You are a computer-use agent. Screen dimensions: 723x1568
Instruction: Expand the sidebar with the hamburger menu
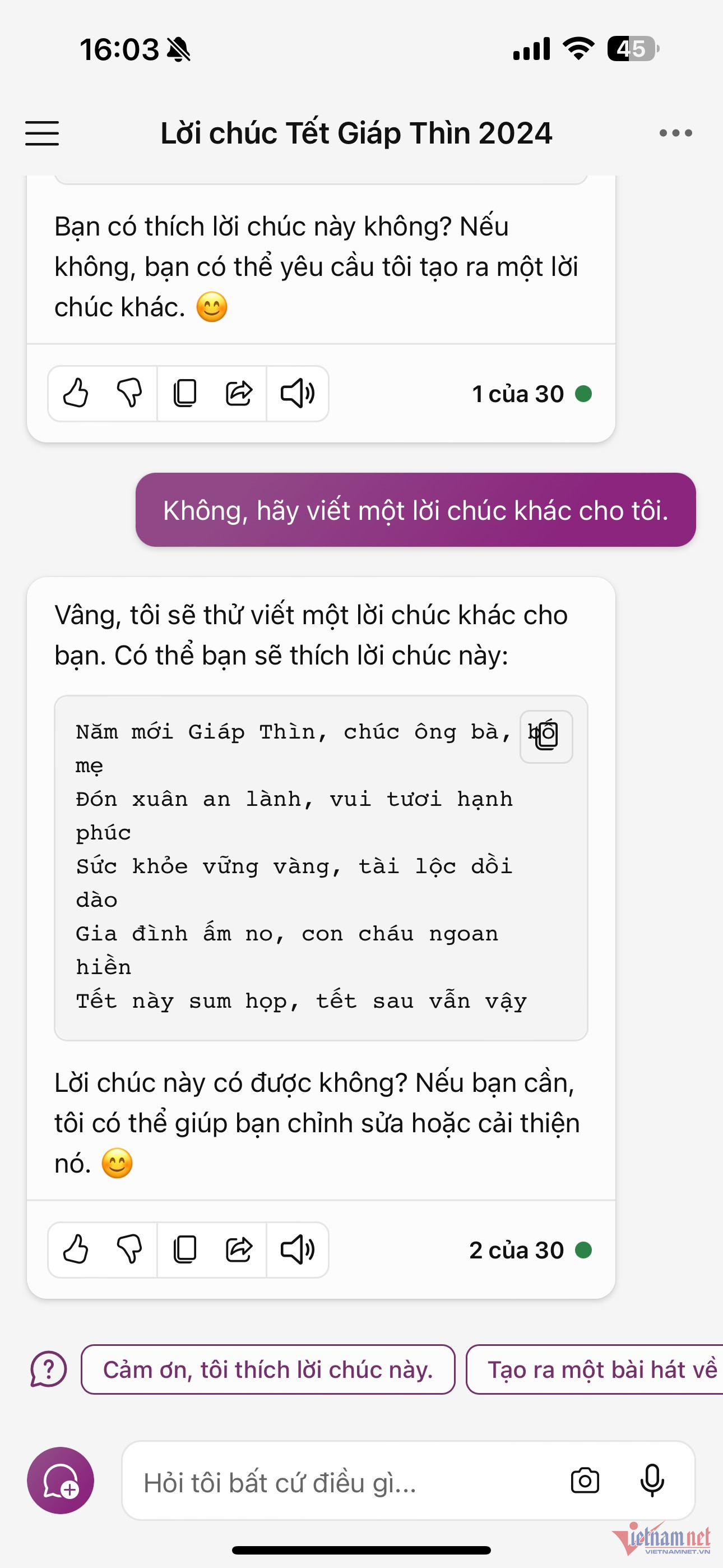pyautogui.click(x=41, y=133)
